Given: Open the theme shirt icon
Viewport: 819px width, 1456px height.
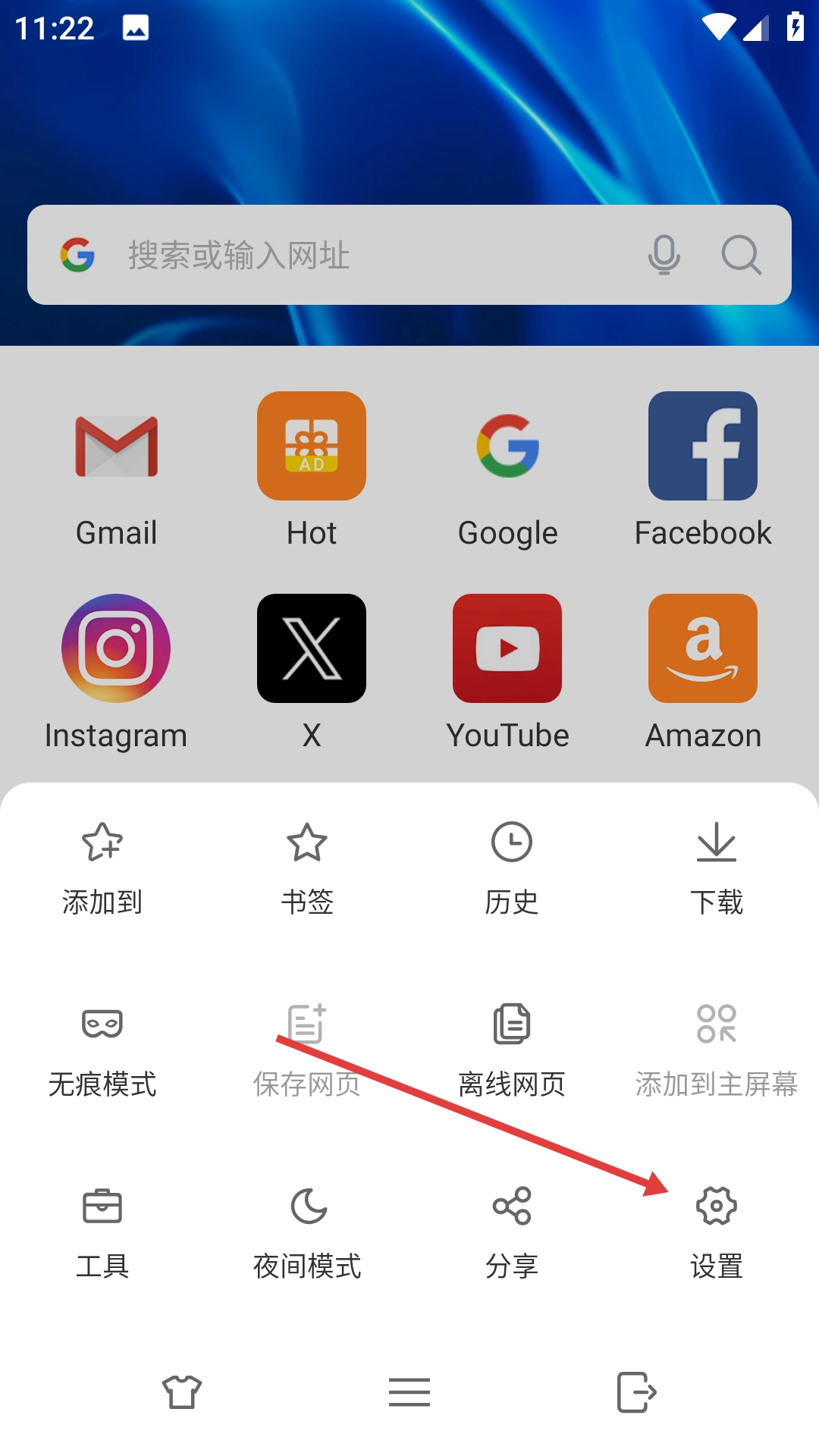Looking at the screenshot, I should point(182,1392).
